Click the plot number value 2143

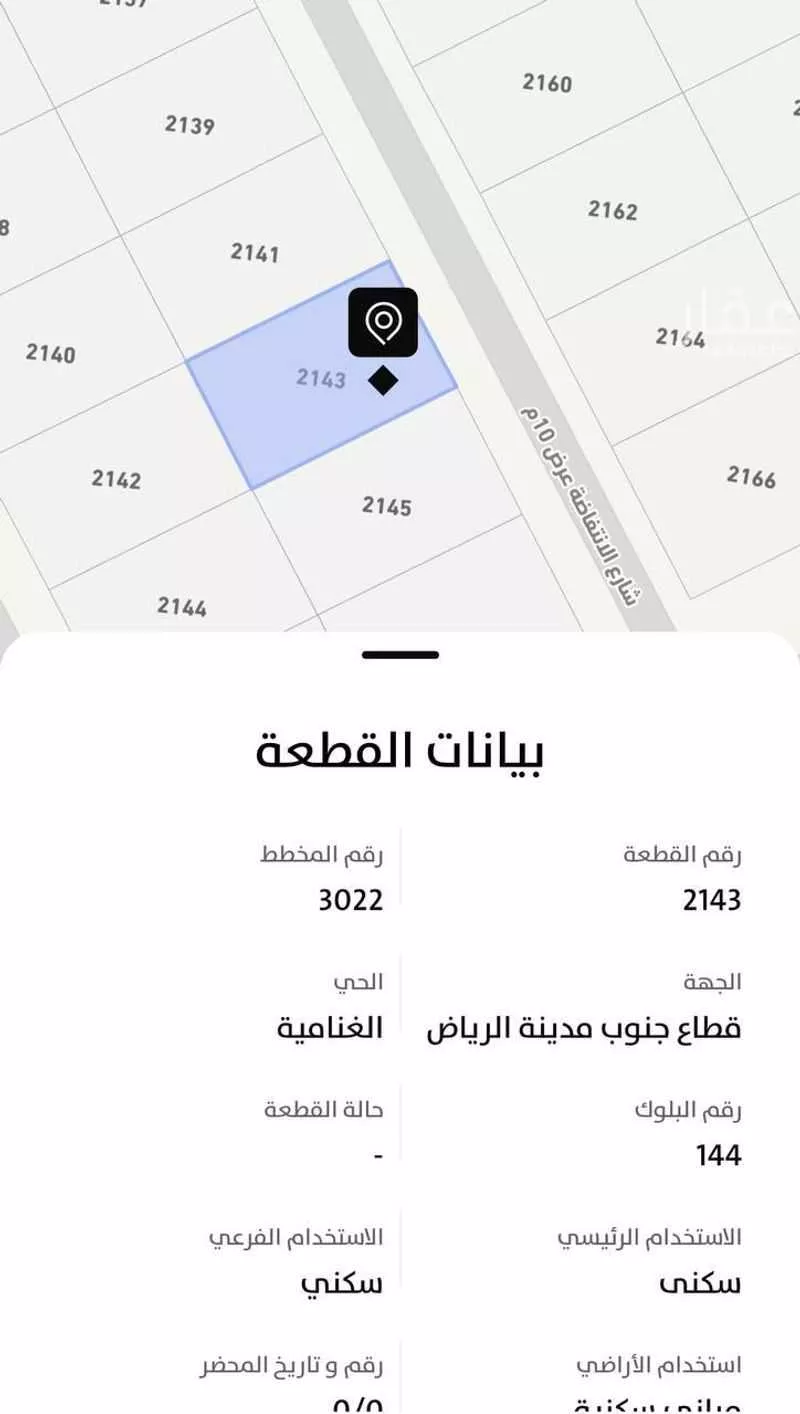[x=713, y=900]
